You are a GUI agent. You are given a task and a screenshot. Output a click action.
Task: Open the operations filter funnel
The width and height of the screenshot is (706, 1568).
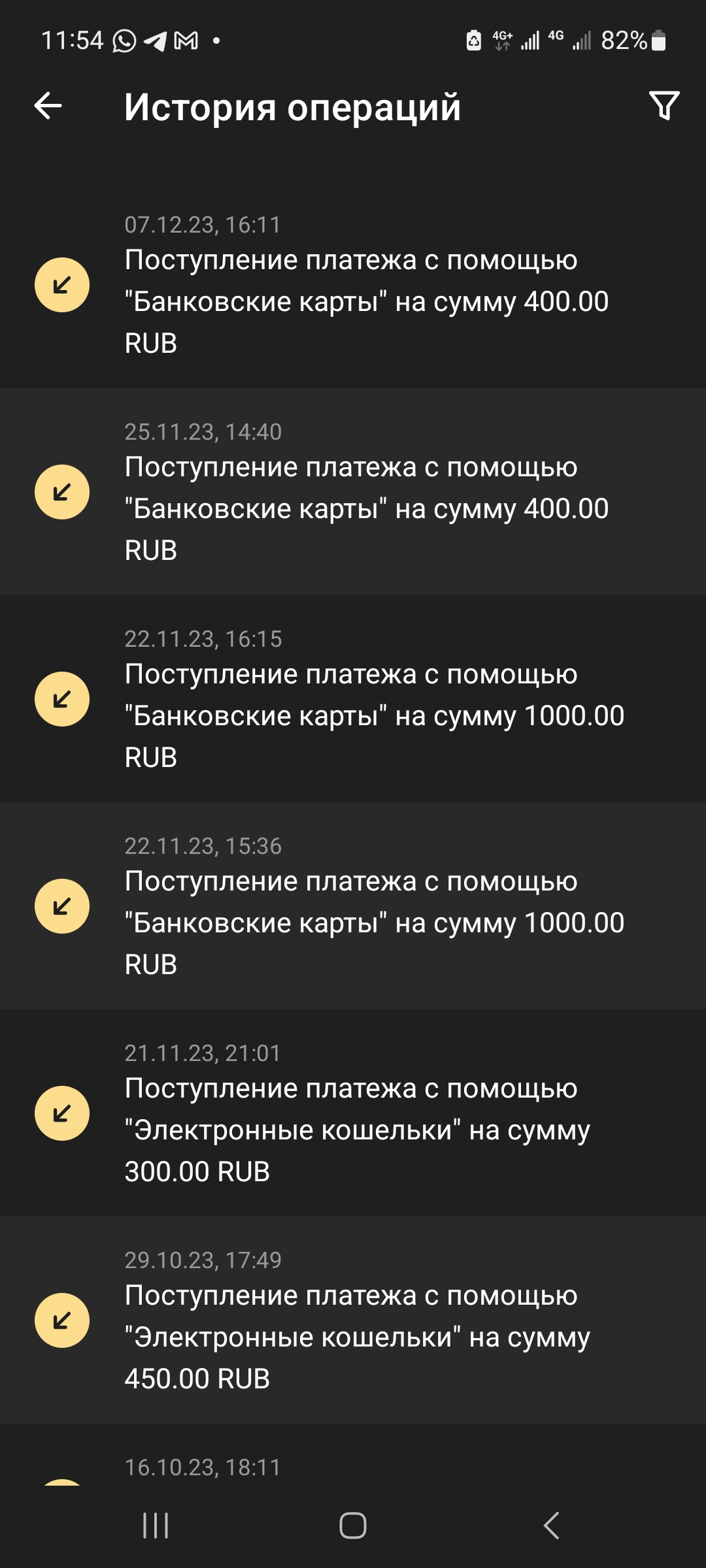click(x=664, y=106)
